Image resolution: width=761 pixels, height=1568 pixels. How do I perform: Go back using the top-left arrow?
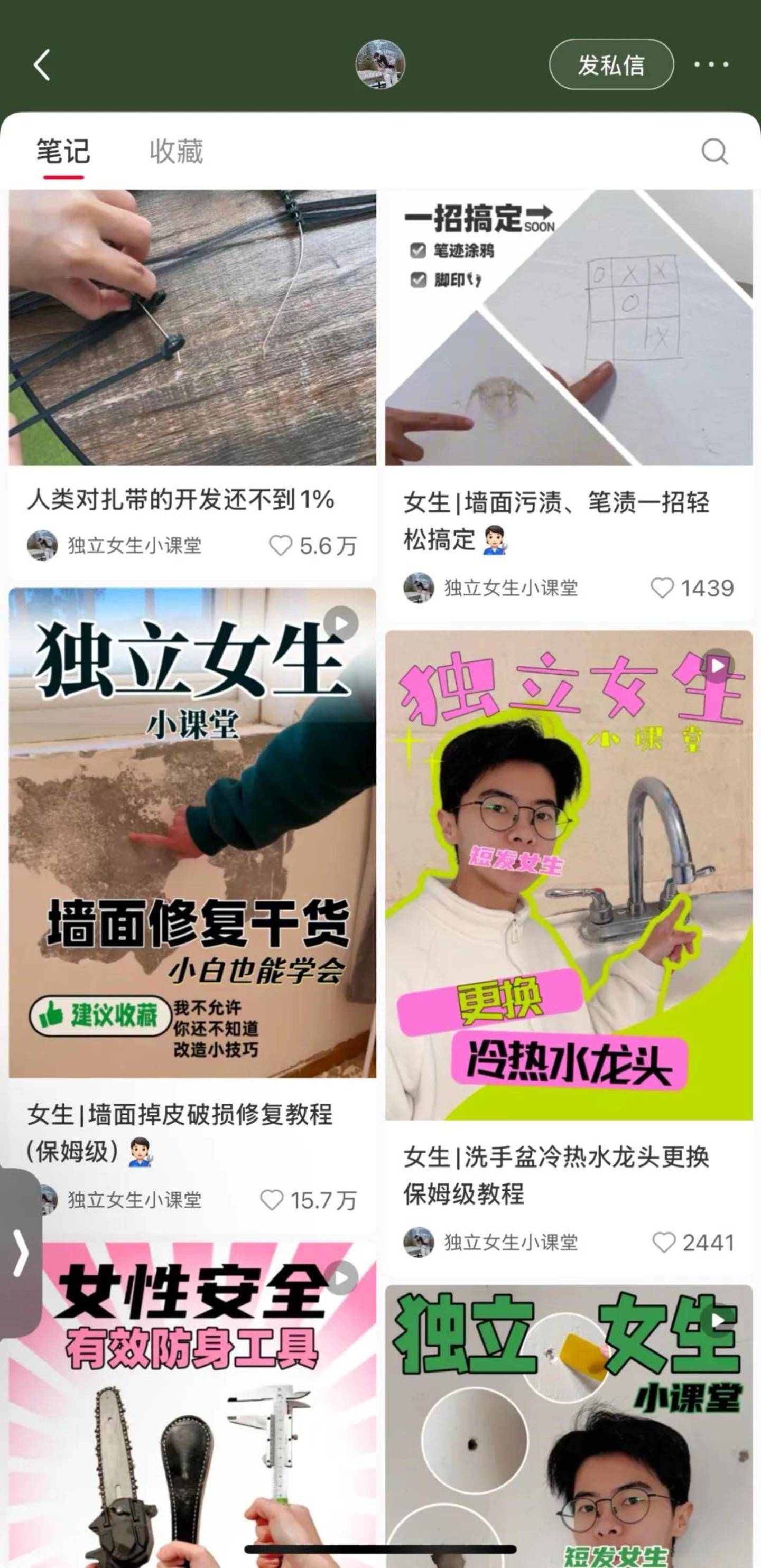41,65
